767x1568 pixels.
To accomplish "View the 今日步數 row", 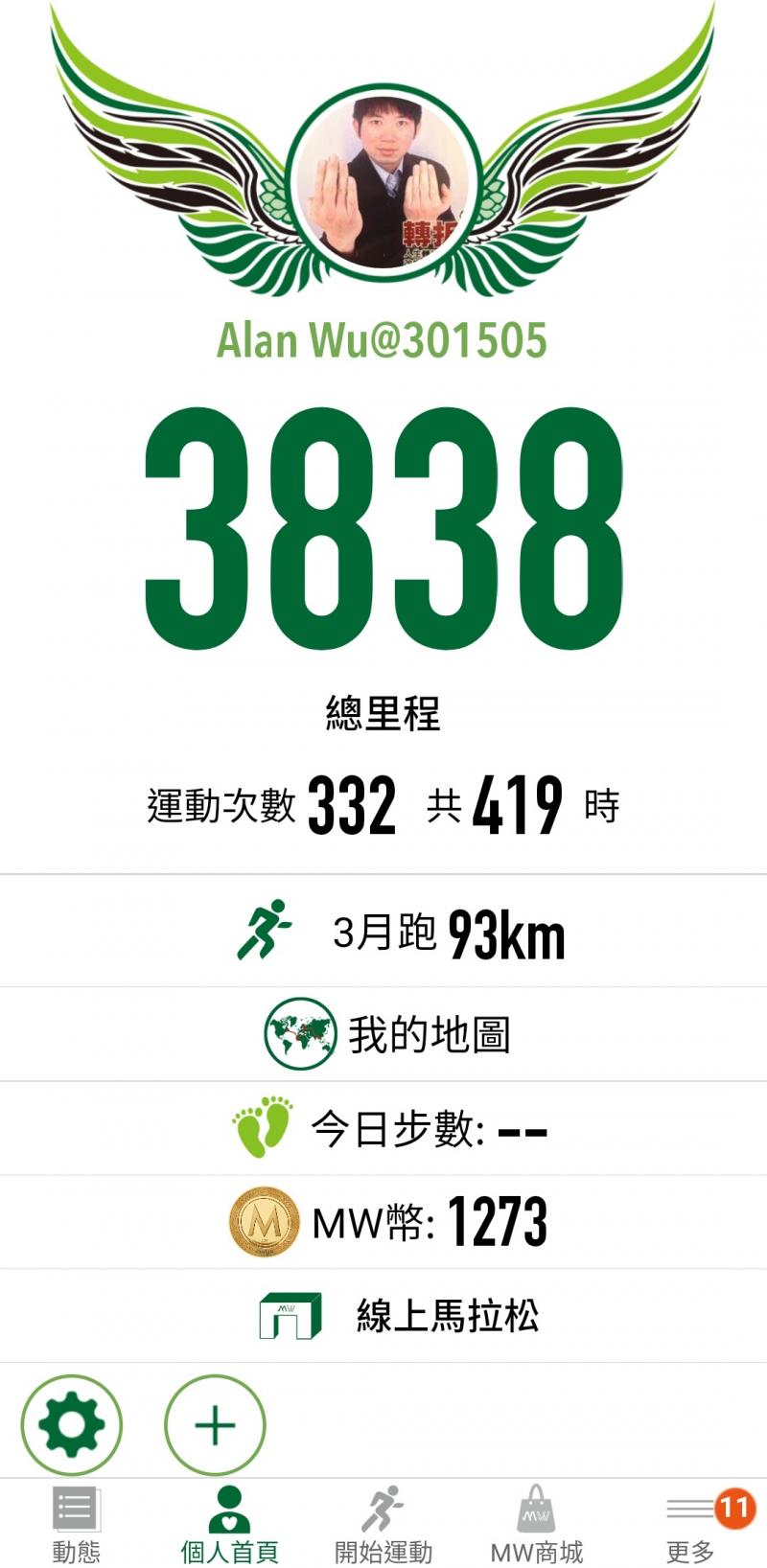I will (383, 1128).
